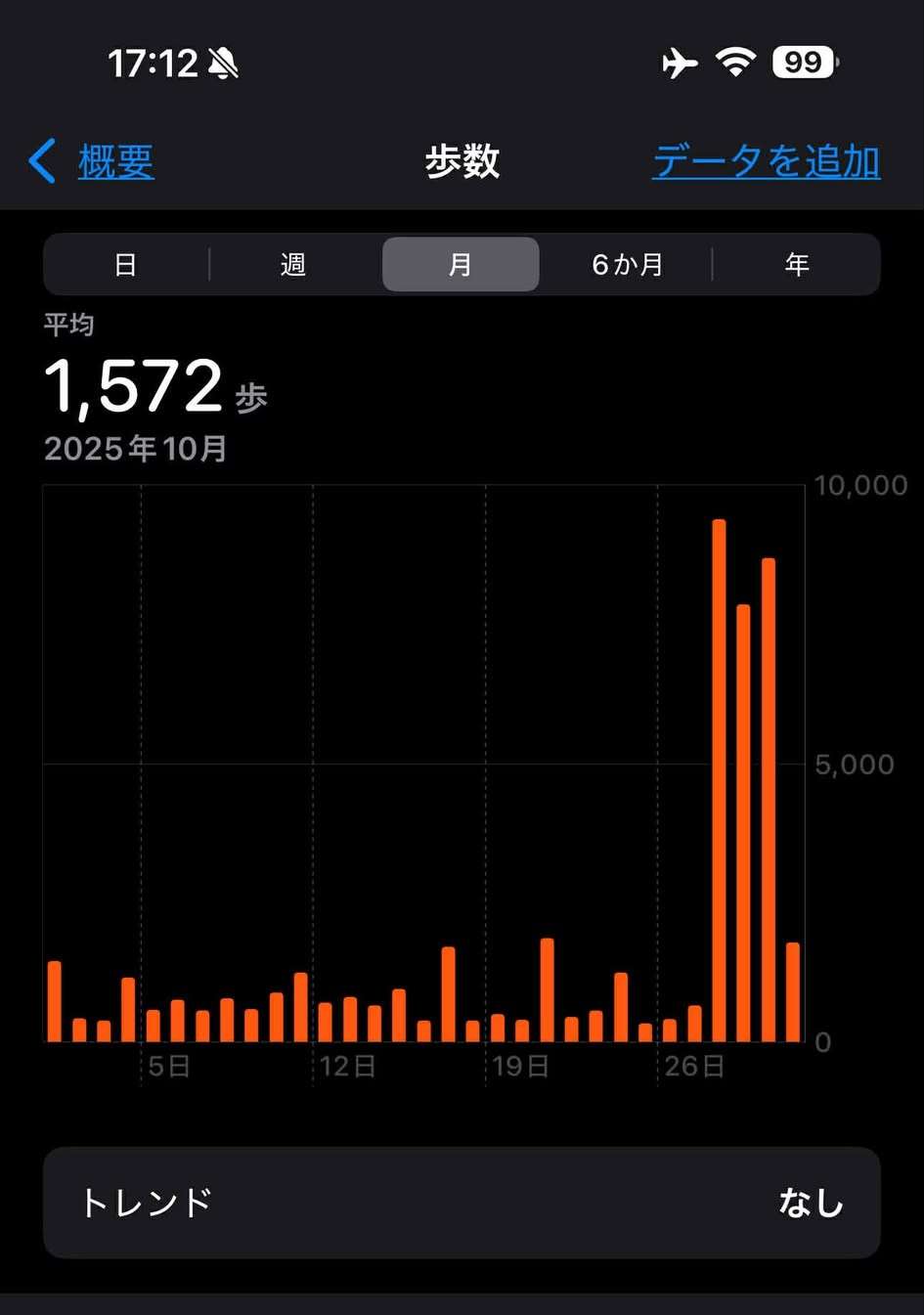Switch to the 日 day view
This screenshot has width=924, height=1315.
tap(126, 264)
